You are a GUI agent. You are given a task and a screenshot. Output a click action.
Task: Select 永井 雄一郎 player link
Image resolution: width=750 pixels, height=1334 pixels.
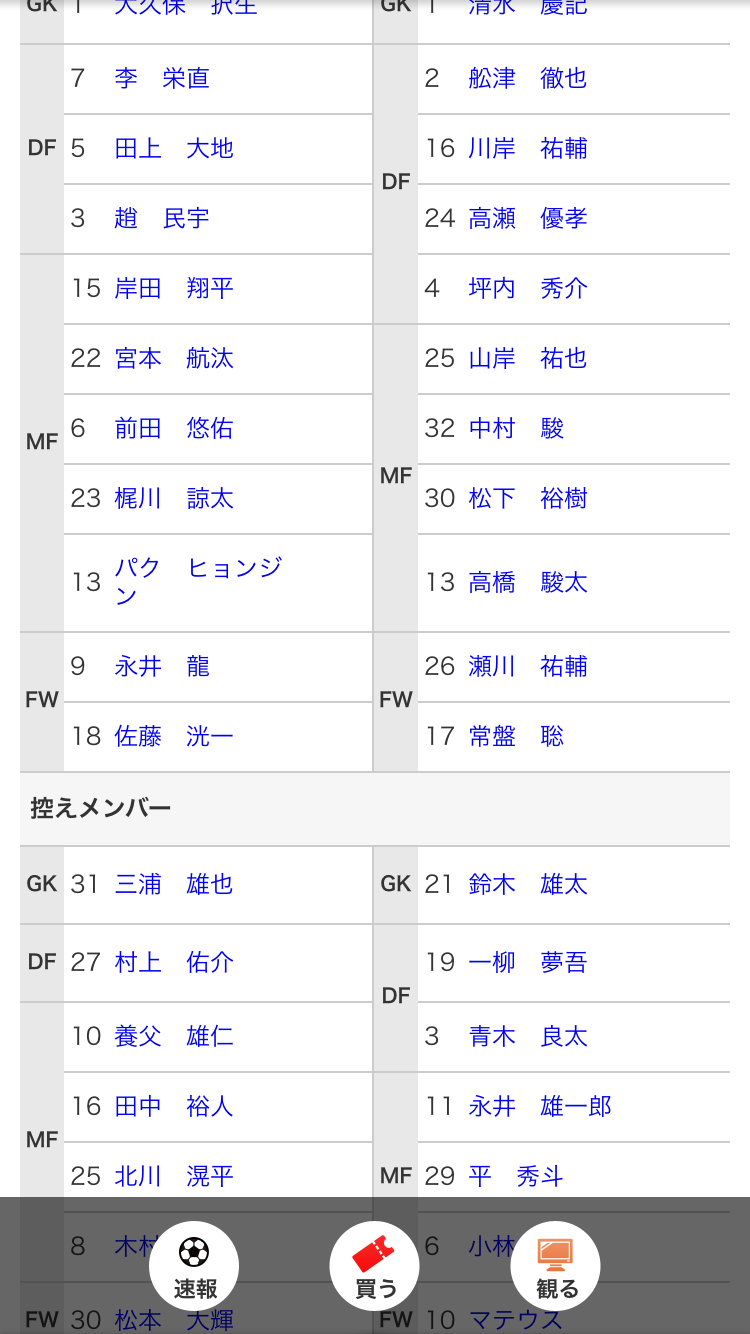(540, 1106)
